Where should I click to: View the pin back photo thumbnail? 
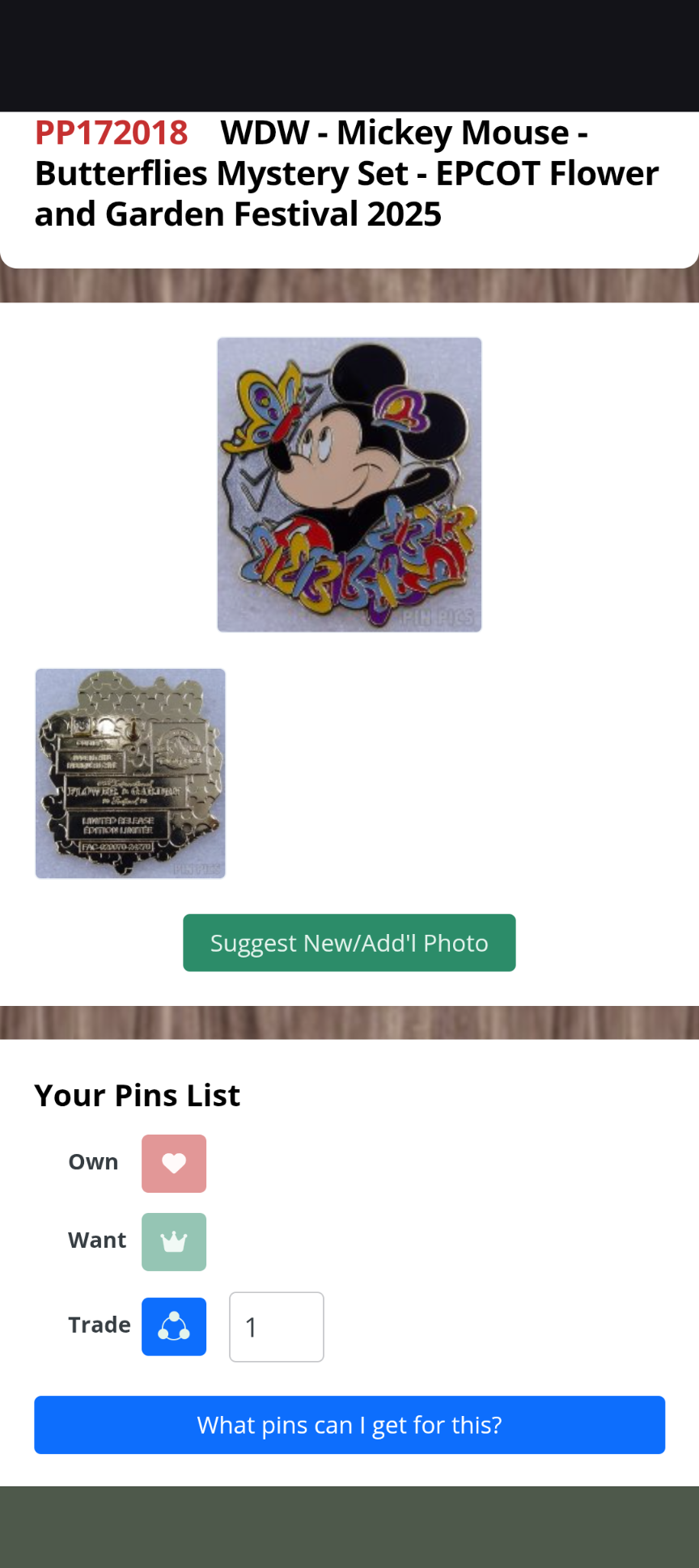(x=130, y=773)
